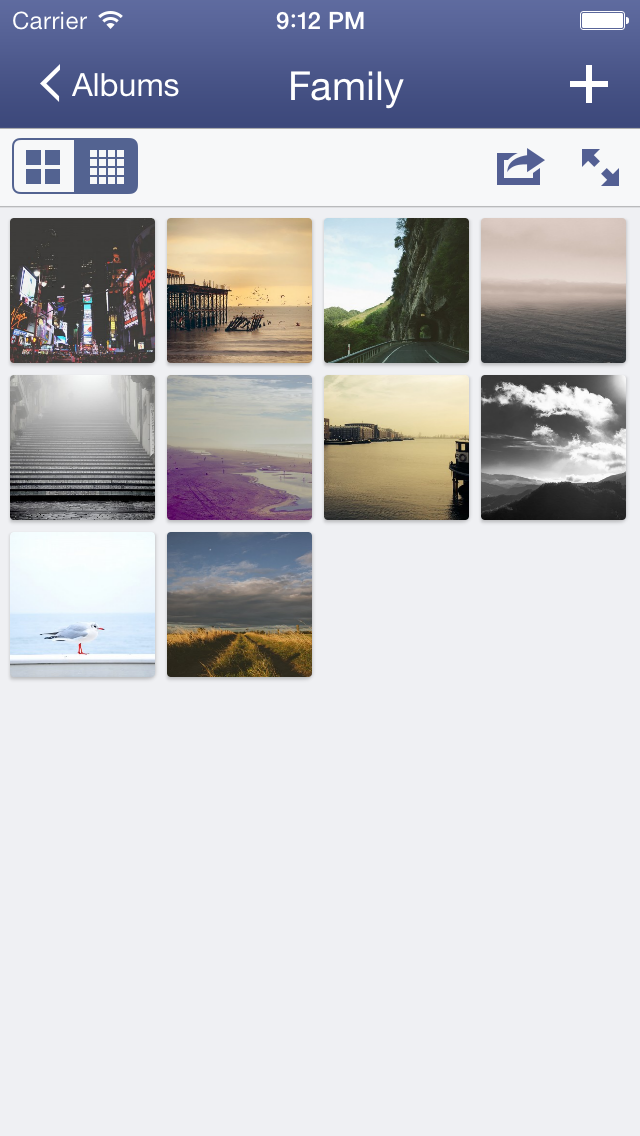Image resolution: width=640 pixels, height=1136 pixels.
Task: Add a new photo with the plus icon
Action: pos(589,85)
